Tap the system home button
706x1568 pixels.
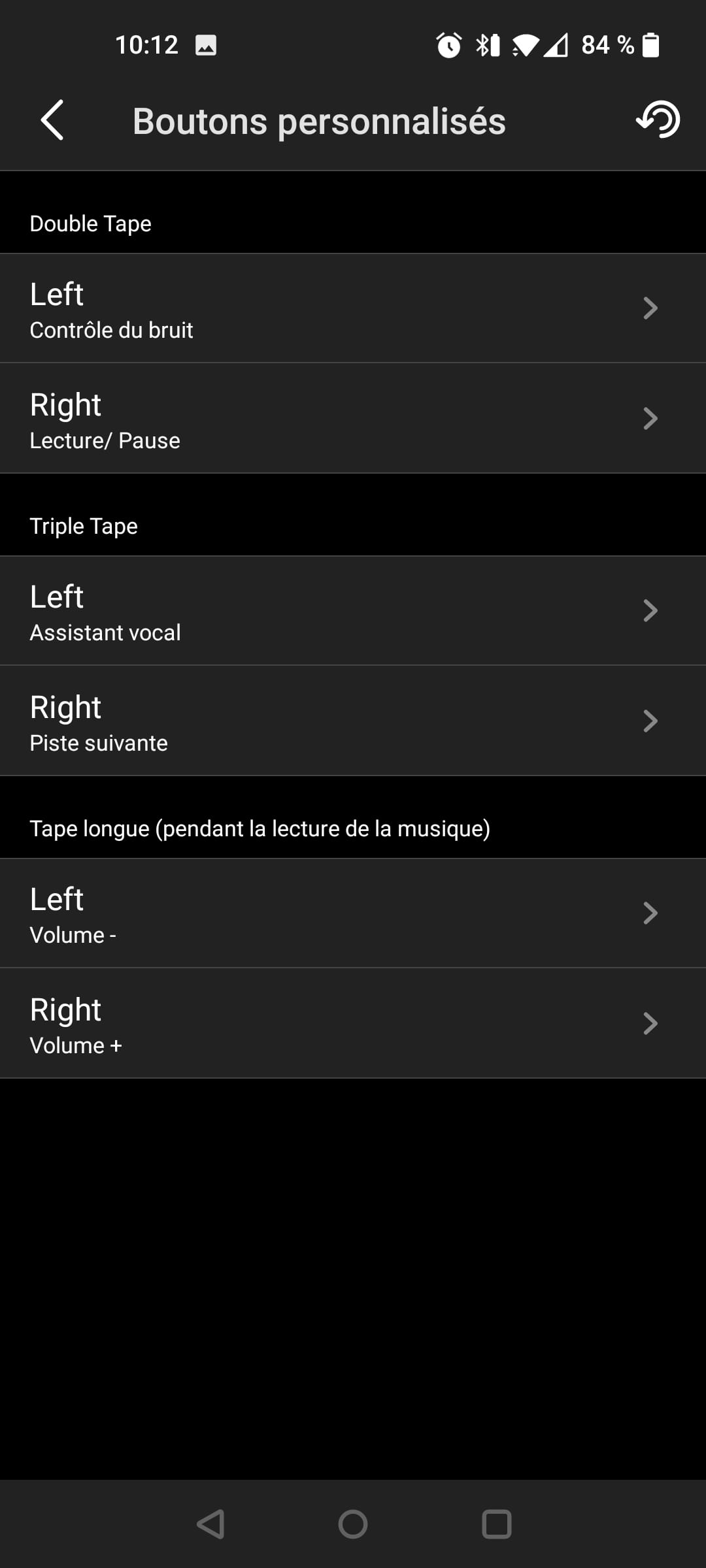coord(353,1524)
